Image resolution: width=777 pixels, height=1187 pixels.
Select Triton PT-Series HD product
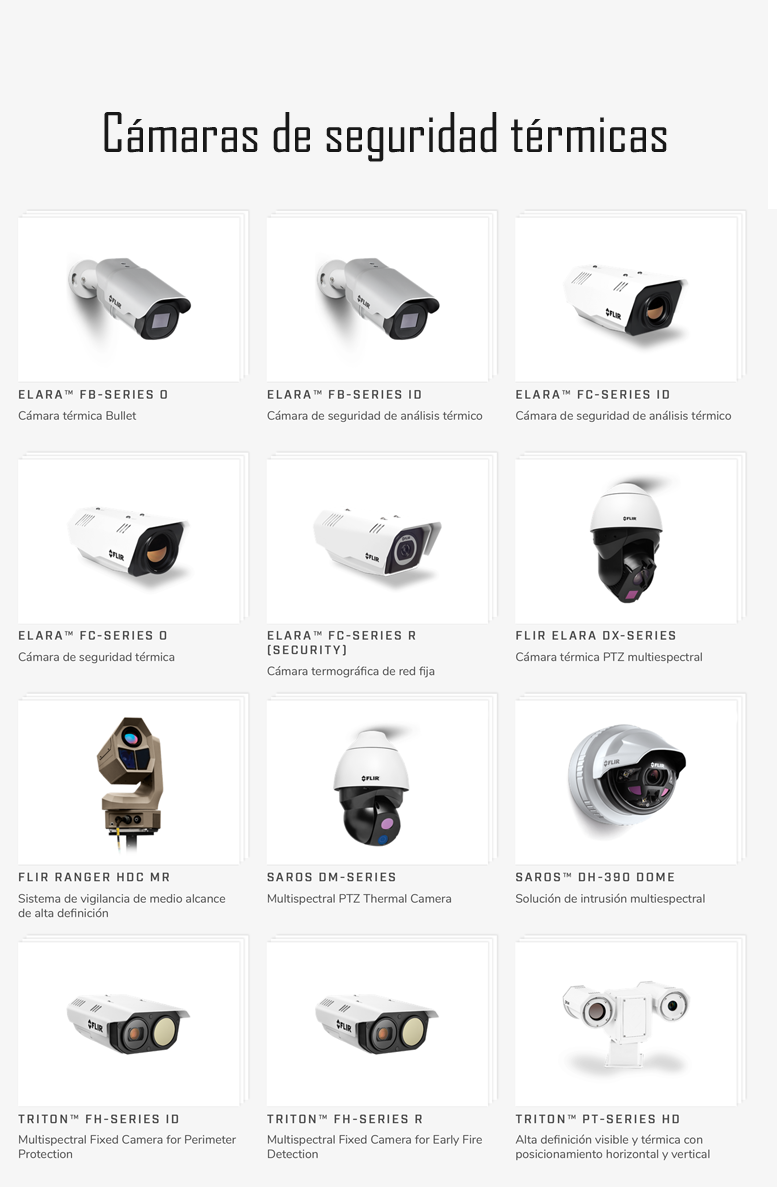pos(626,1024)
